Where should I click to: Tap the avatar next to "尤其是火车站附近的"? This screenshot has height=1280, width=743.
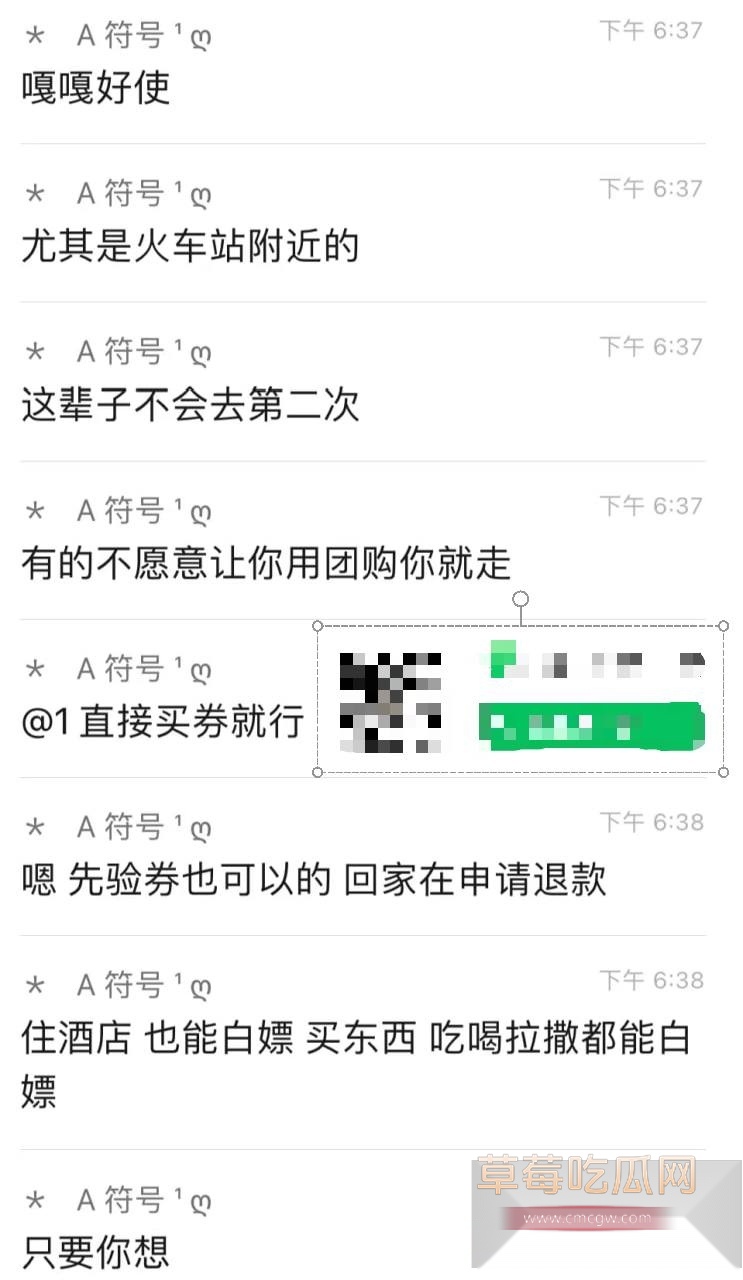35,192
